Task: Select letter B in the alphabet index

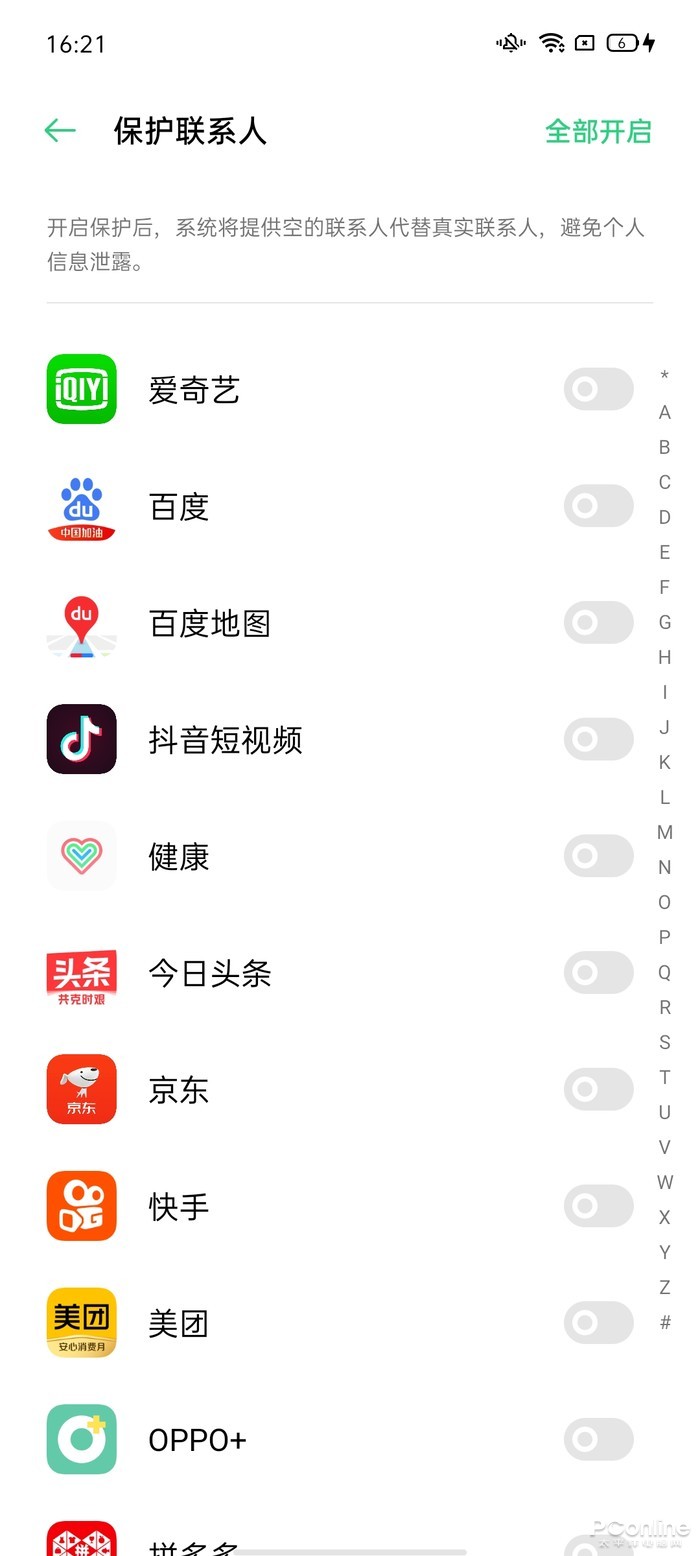Action: 664,447
